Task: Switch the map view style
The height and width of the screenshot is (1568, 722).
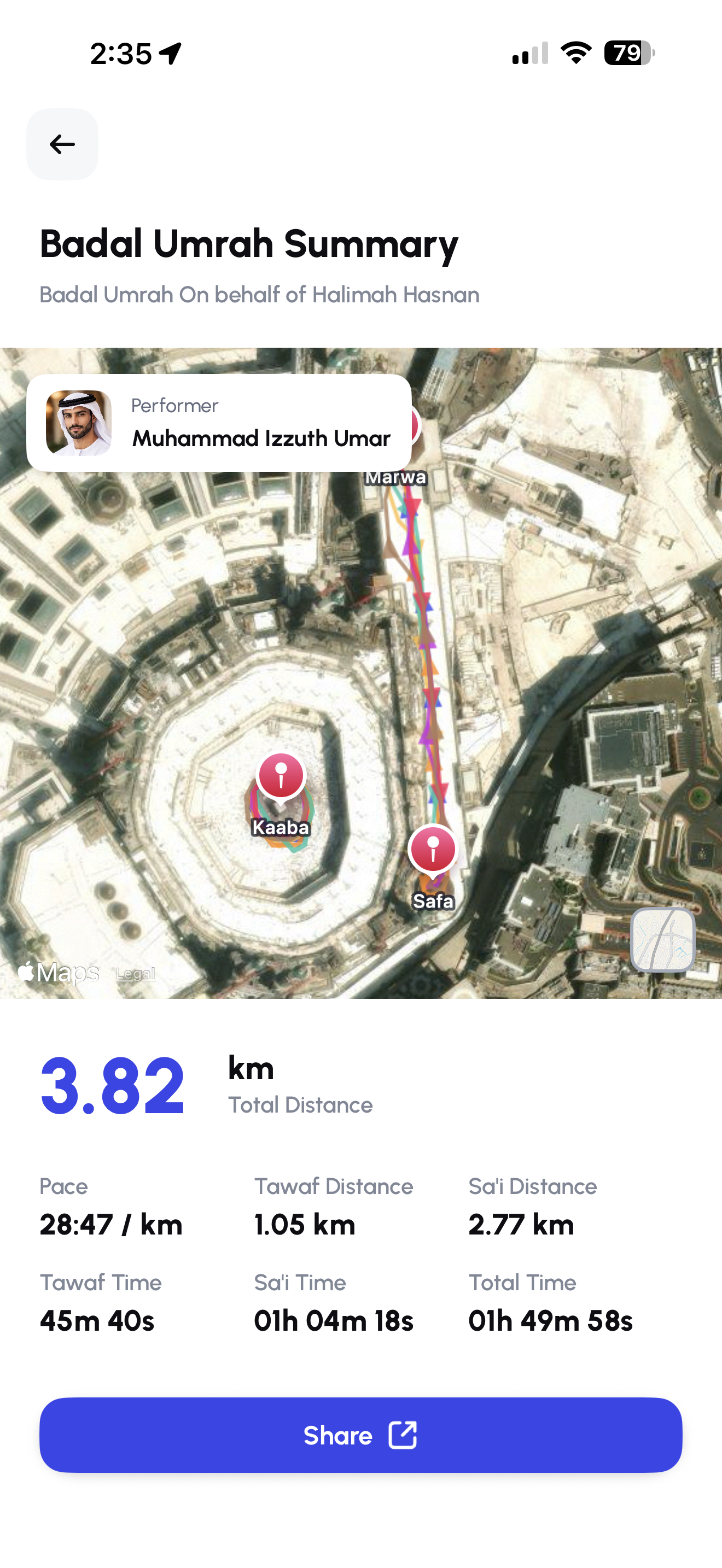Action: [x=662, y=939]
